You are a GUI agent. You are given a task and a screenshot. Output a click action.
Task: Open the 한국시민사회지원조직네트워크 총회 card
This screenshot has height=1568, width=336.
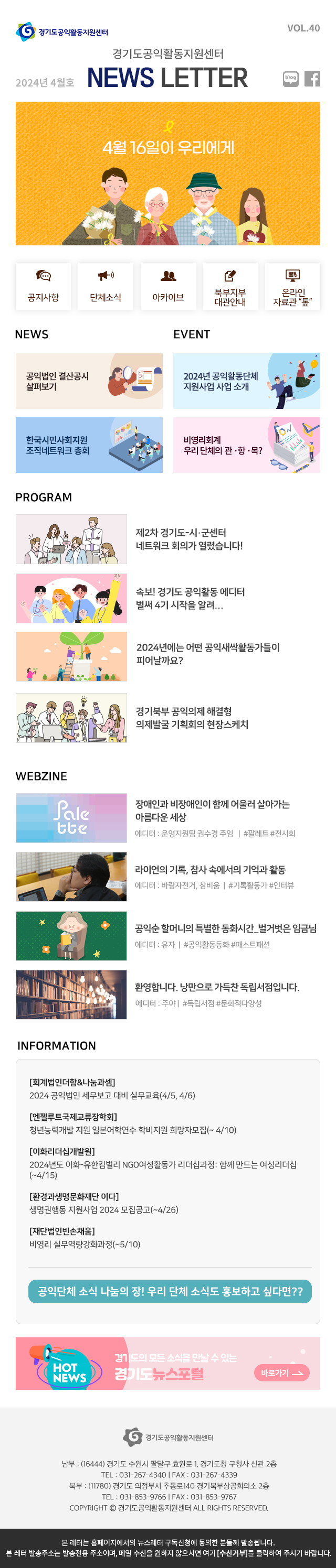tap(89, 445)
